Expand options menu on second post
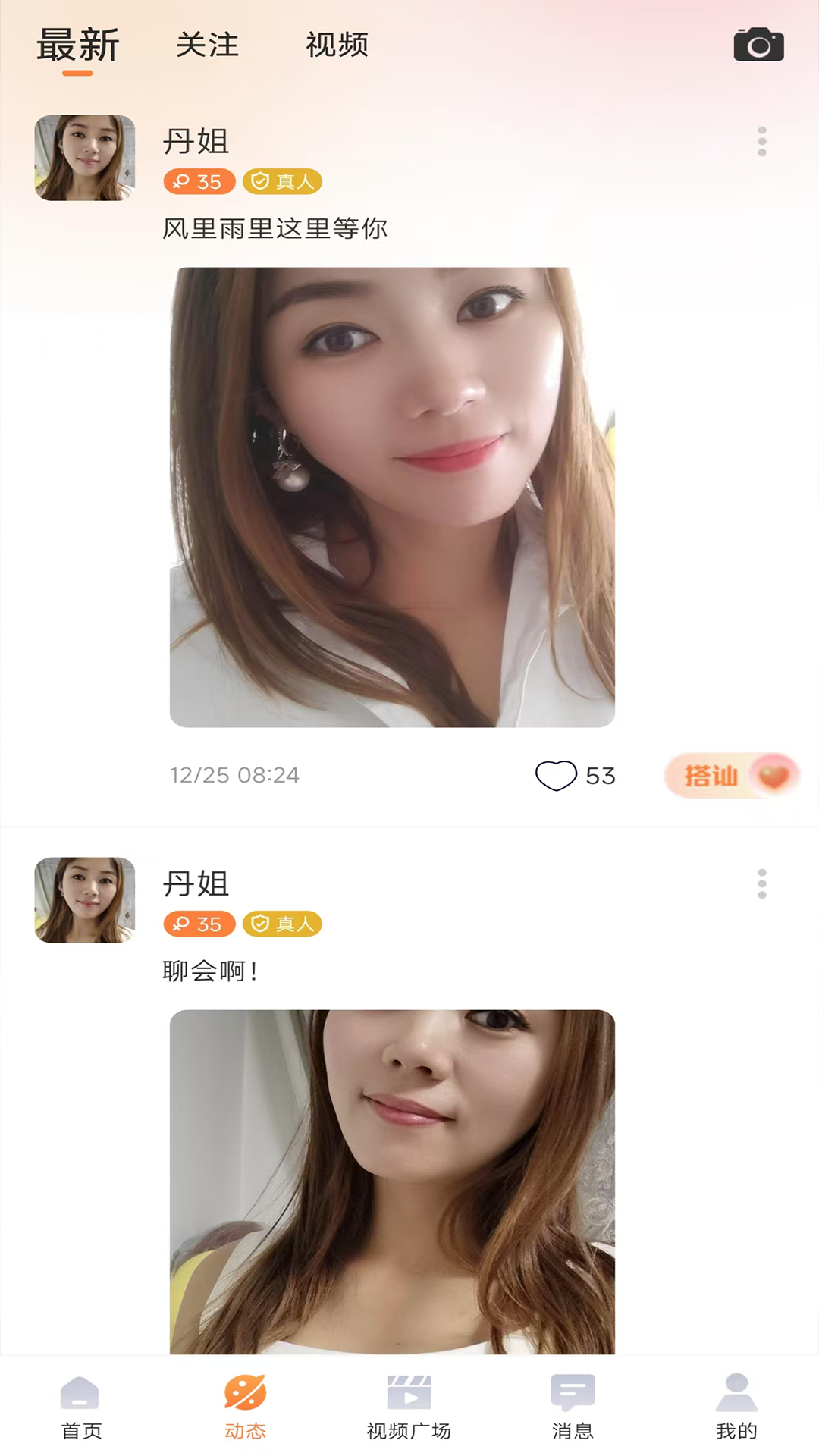 click(x=762, y=884)
